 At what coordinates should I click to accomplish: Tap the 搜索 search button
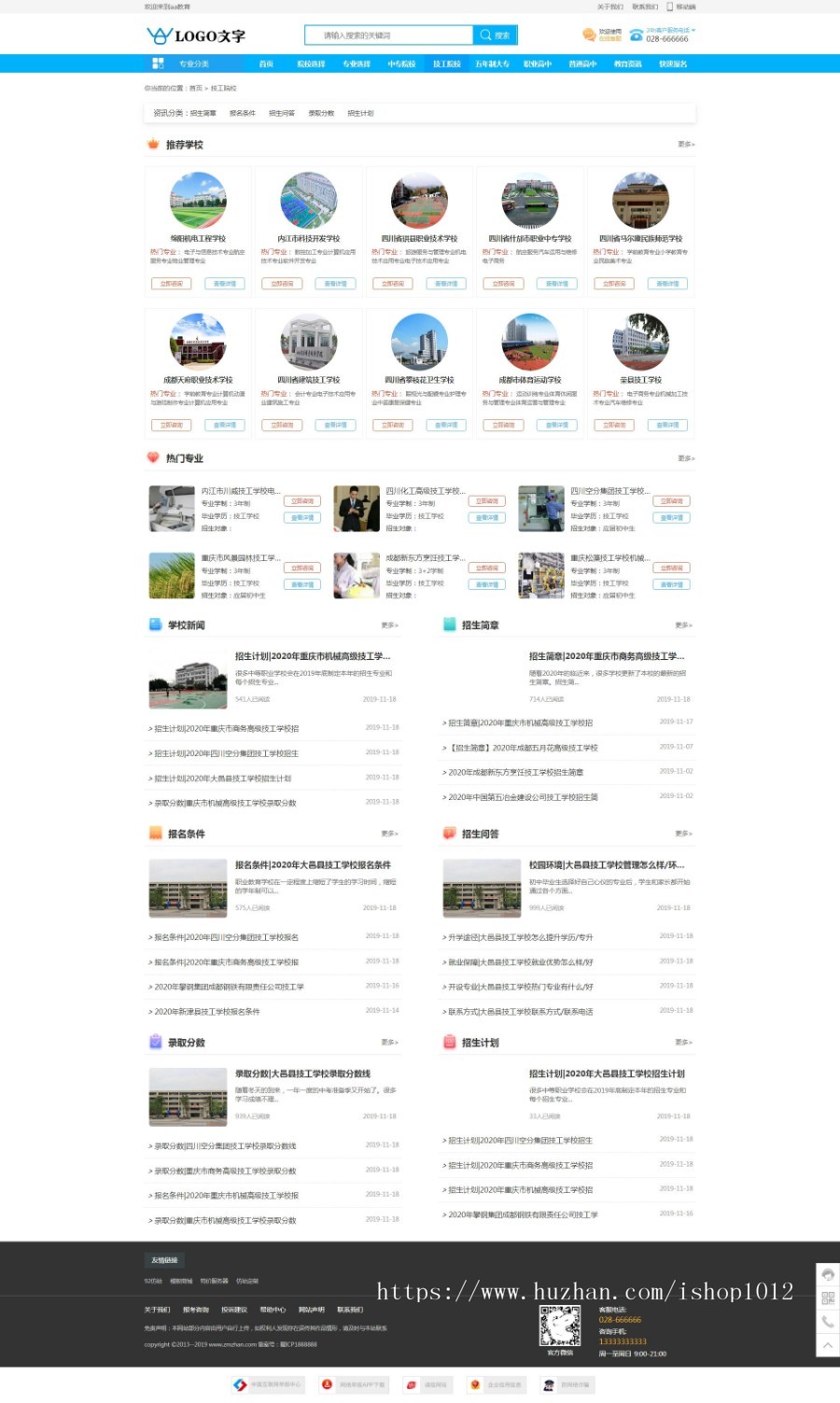495,35
